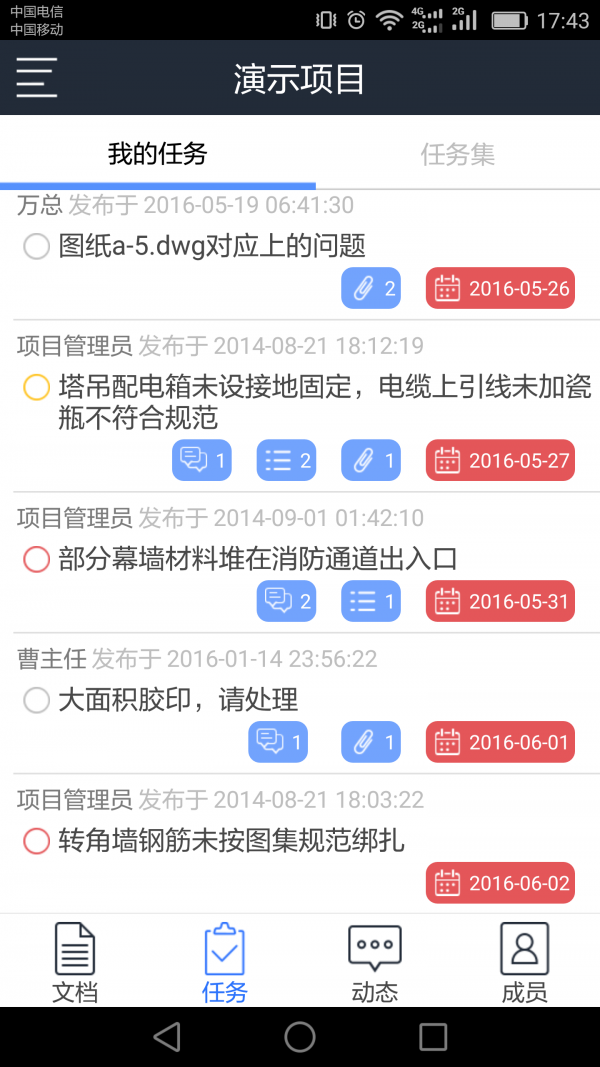The image size is (600, 1067).
Task: Mark 图纸a-5.dwg对应上的问题 task as done
Action: pos(36,246)
